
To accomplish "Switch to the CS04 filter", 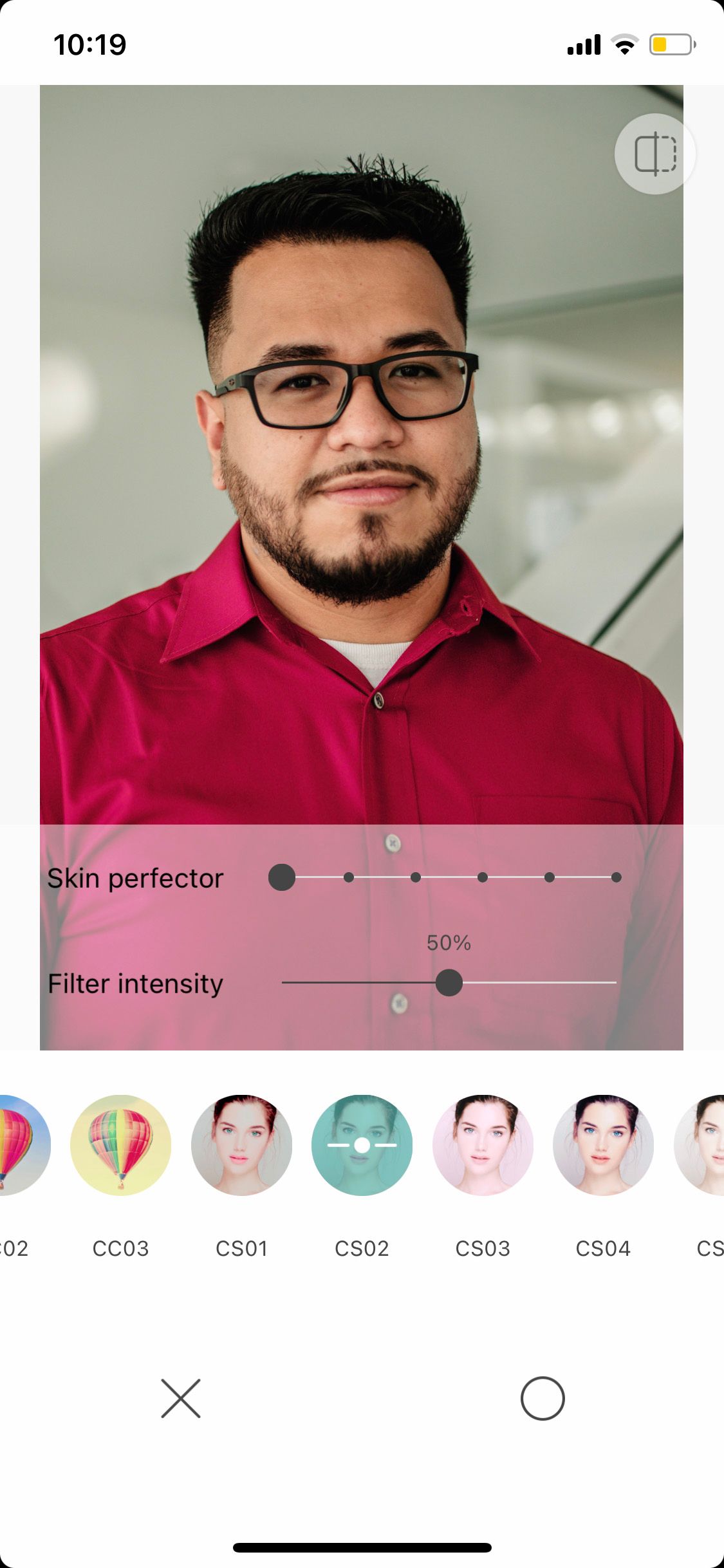I will (603, 1145).
